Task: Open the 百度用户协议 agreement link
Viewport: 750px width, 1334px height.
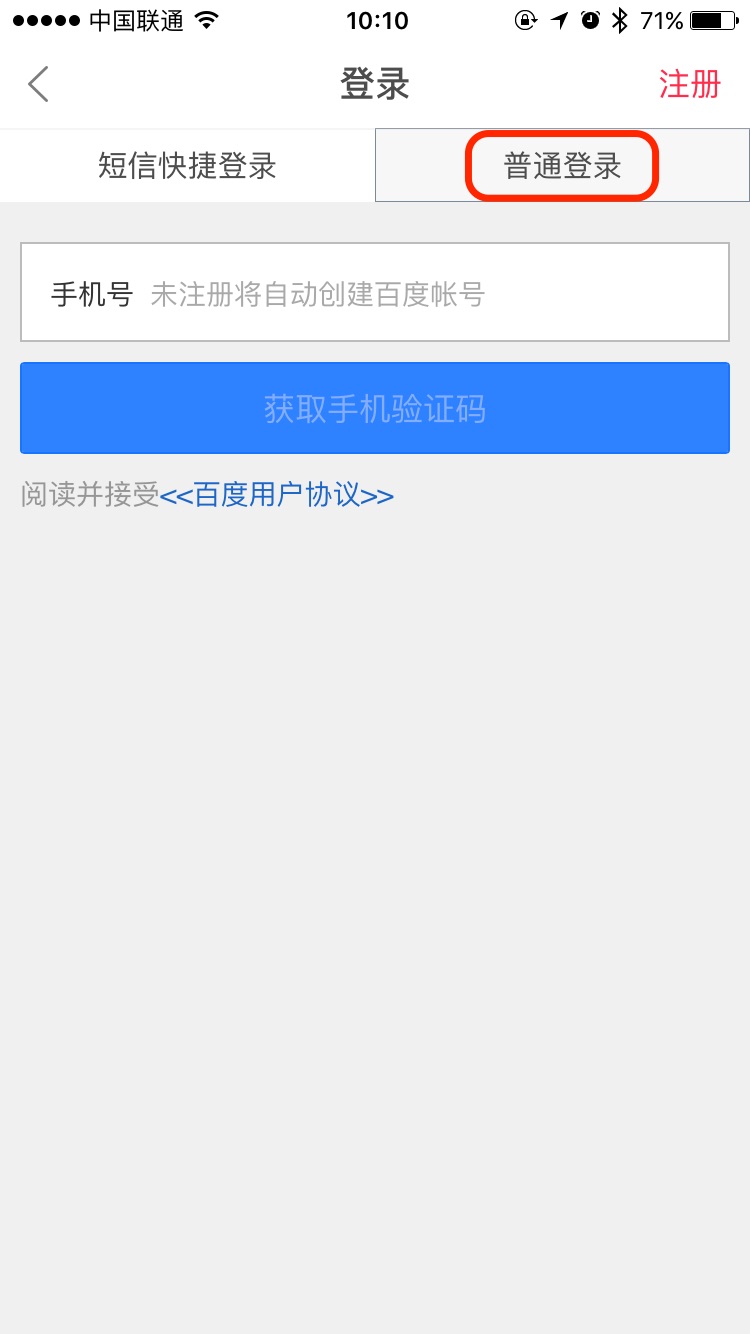Action: pos(277,494)
